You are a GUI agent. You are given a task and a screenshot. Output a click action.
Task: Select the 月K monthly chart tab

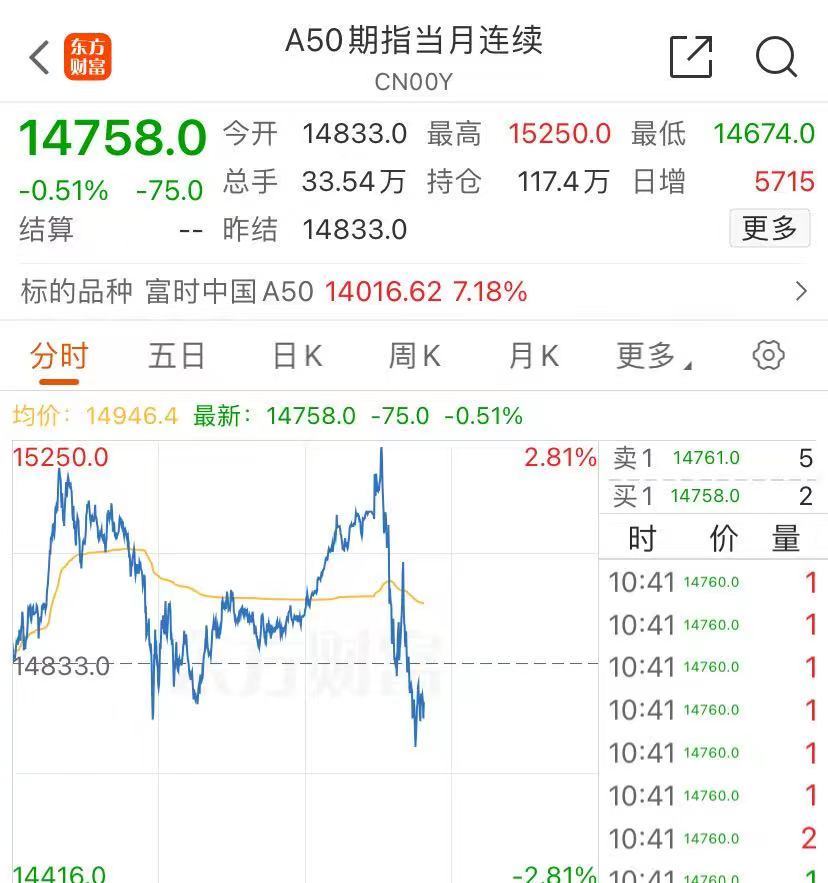click(x=529, y=355)
